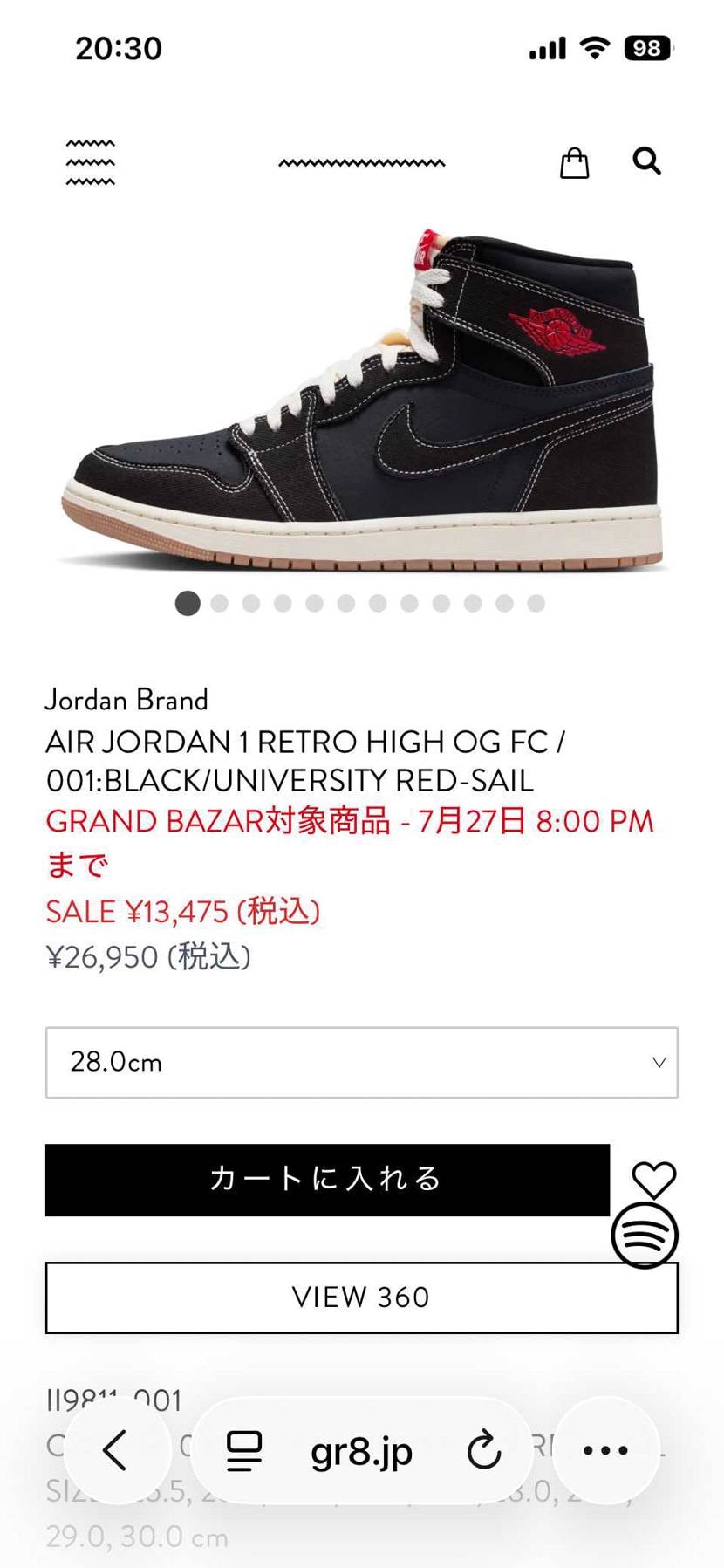
Task: Tap the gr8.jp address field
Action: click(x=361, y=1450)
